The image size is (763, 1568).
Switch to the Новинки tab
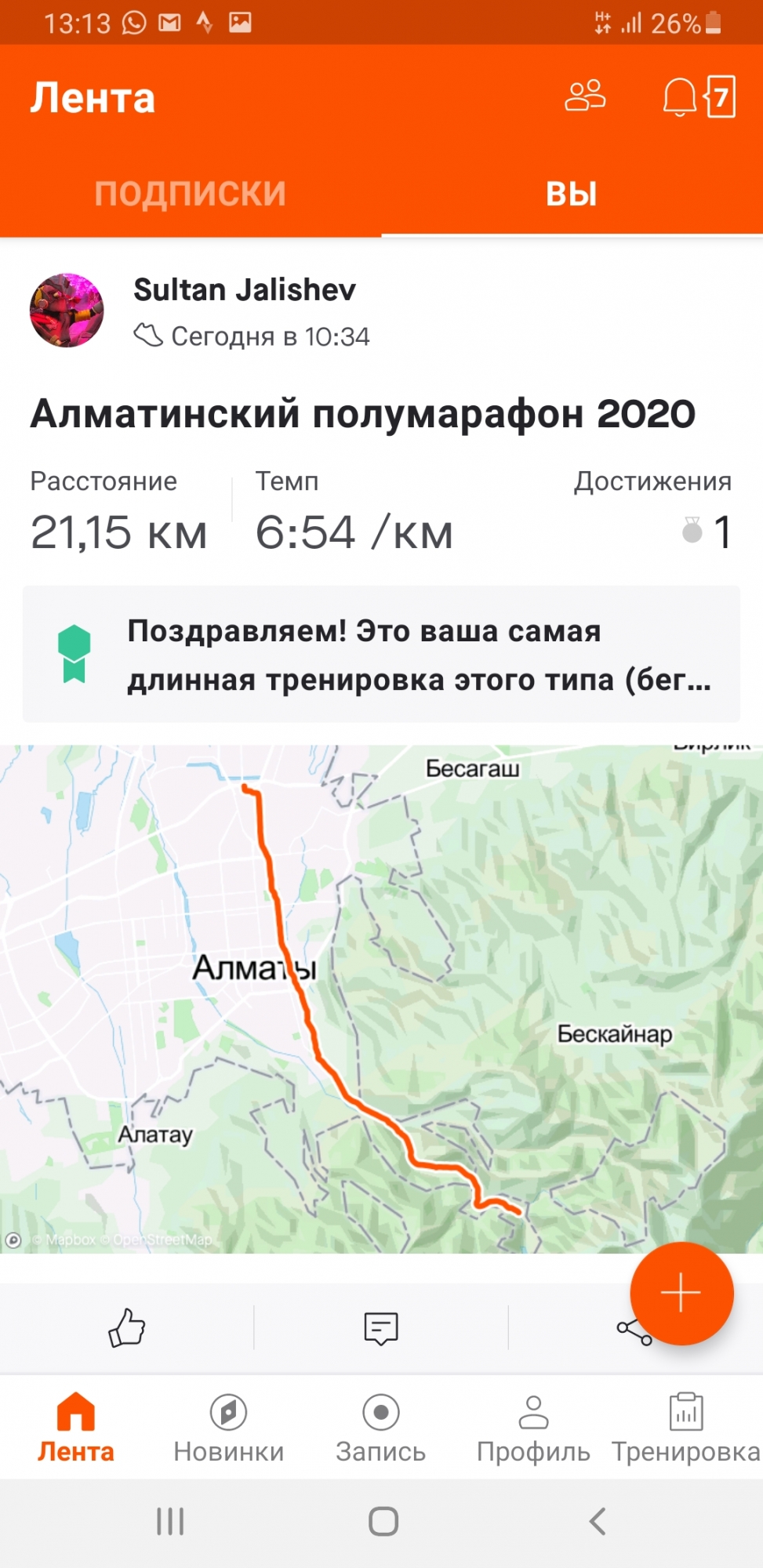[228, 1427]
